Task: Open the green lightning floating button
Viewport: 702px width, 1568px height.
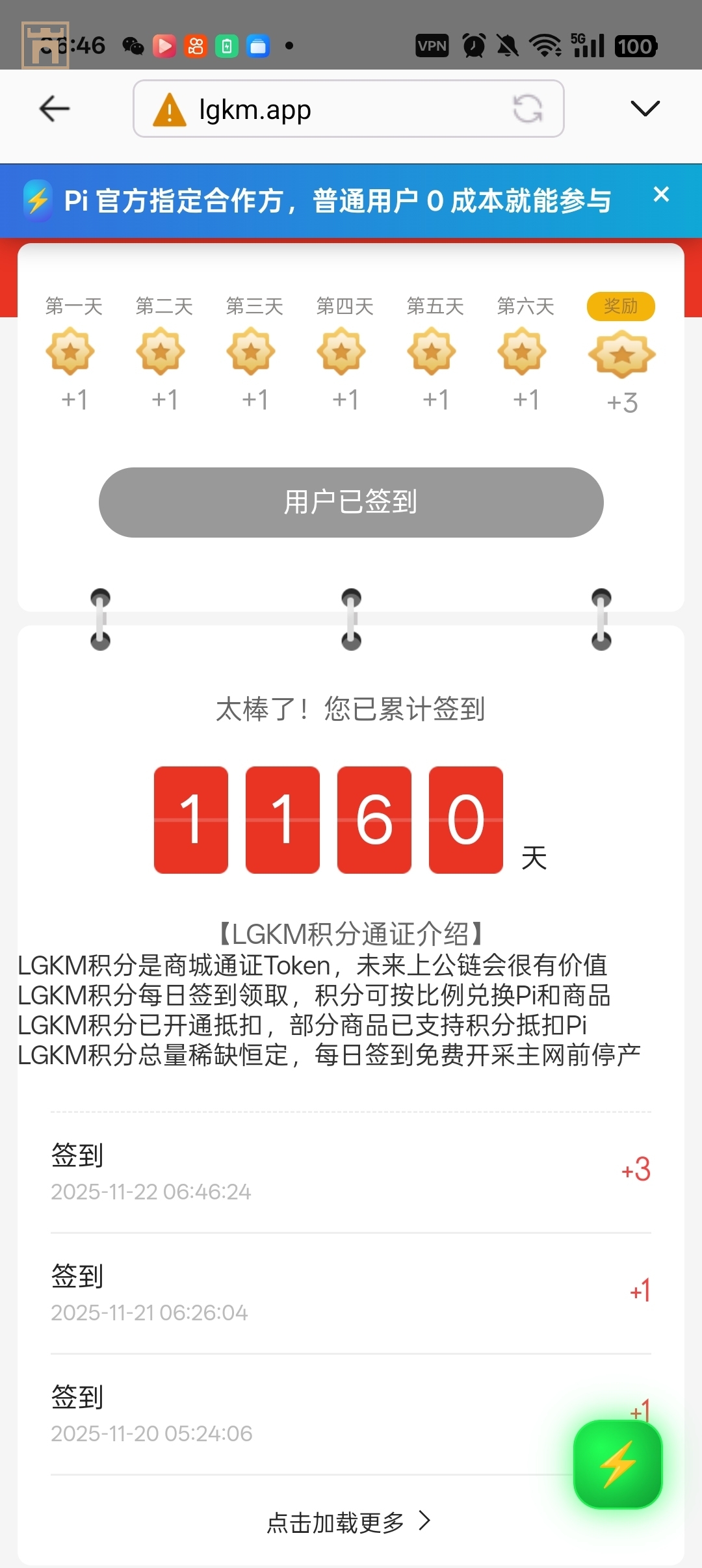Action: (x=617, y=1464)
